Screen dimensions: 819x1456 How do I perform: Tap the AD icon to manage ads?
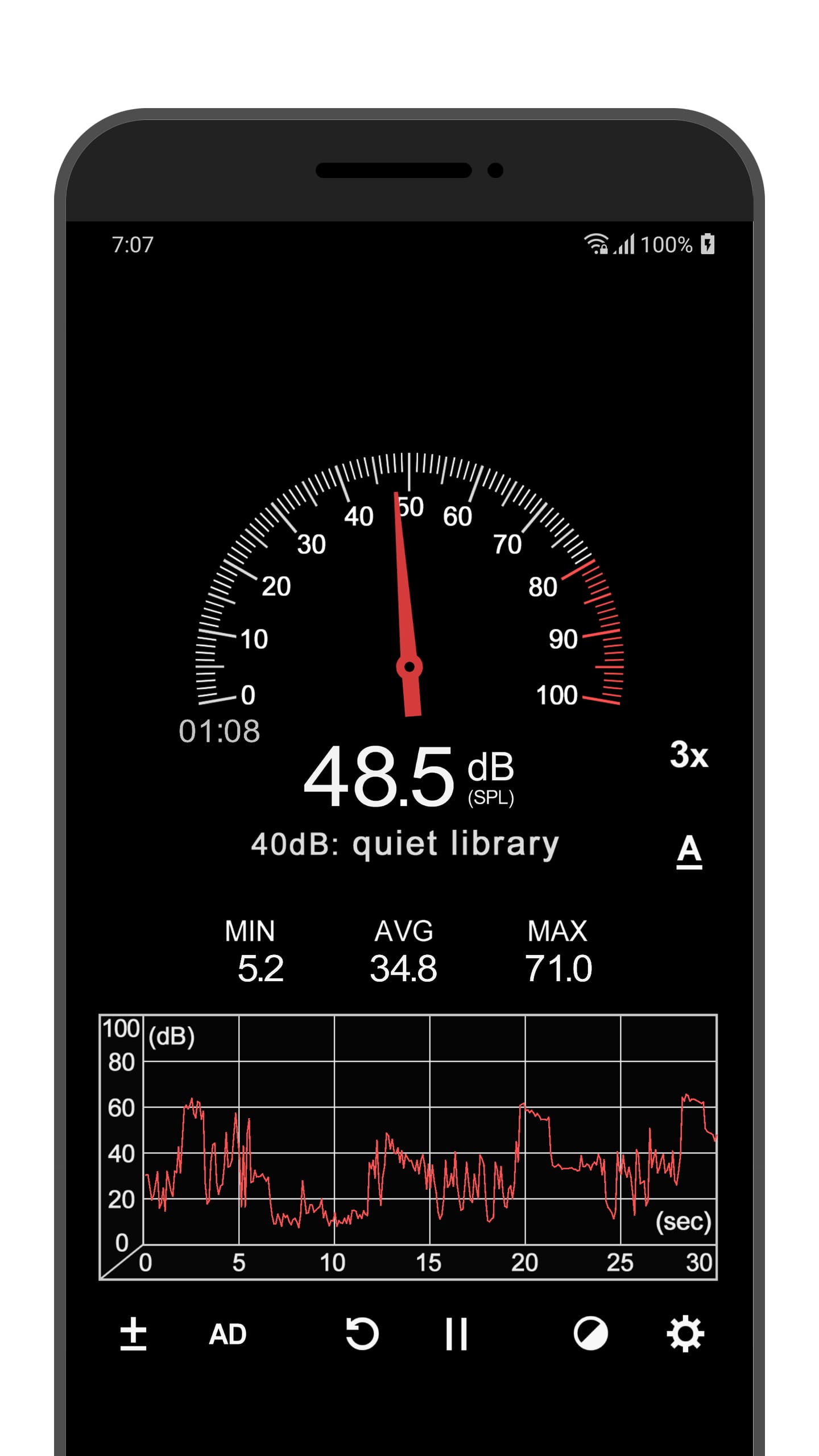click(227, 1335)
